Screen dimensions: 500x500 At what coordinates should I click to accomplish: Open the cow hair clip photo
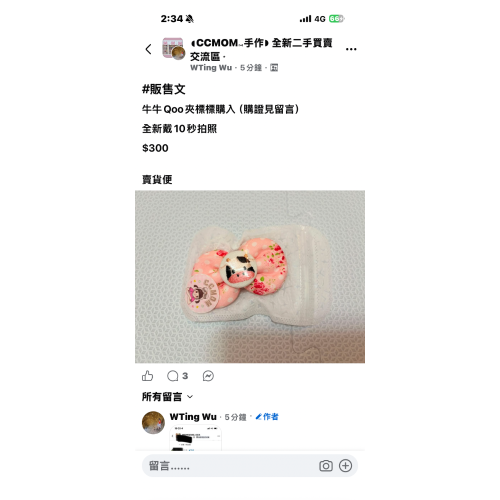click(250, 276)
